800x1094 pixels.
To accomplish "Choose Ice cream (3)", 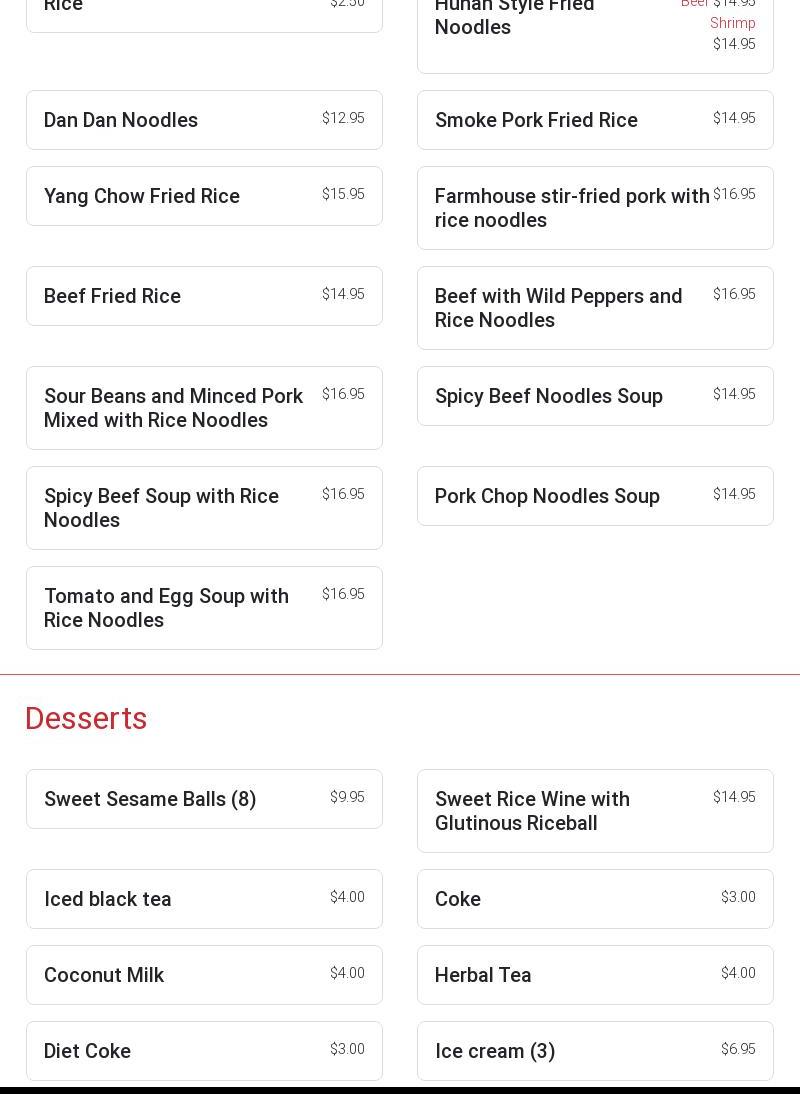I will pyautogui.click(x=595, y=1051).
